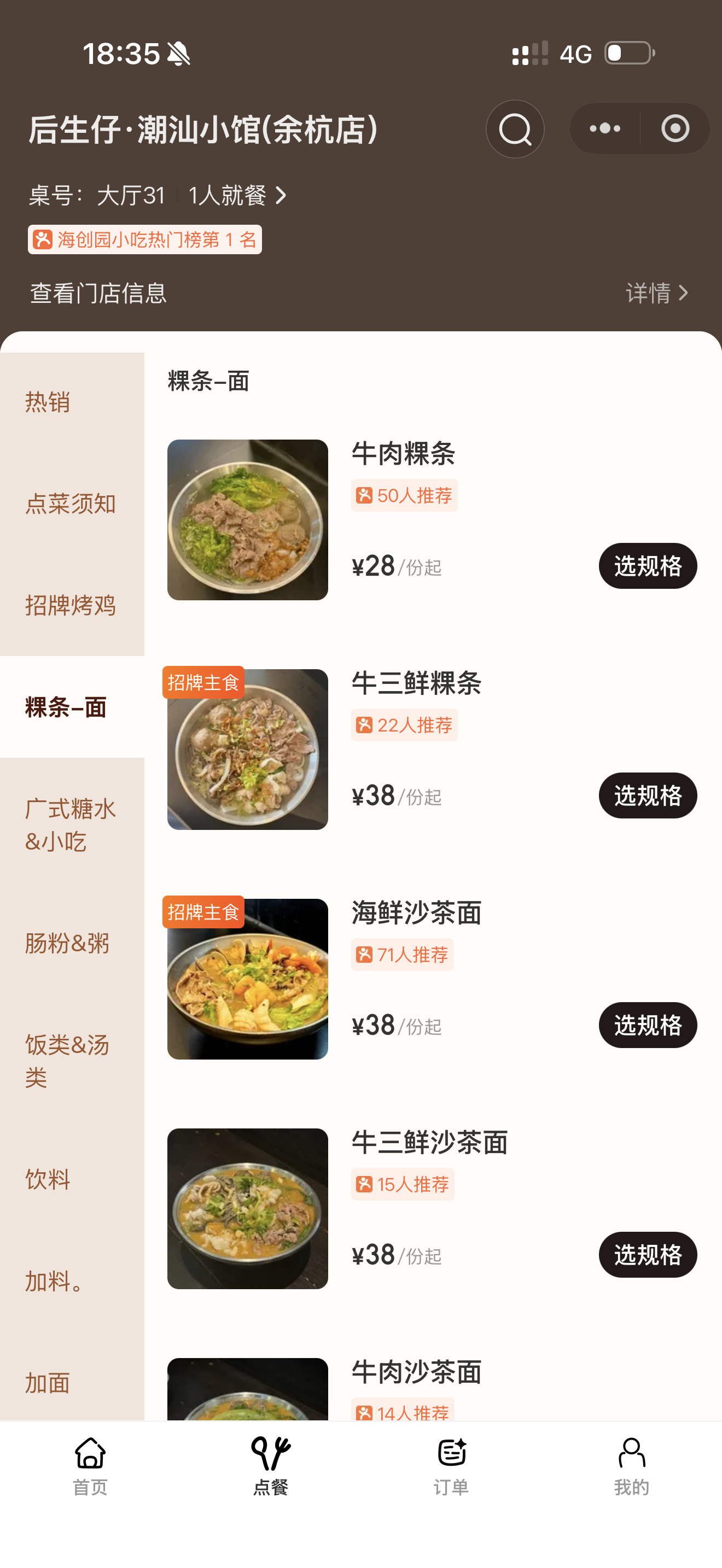The width and height of the screenshot is (722, 1568).
Task: Browse the 饮料 category
Action: point(48,1179)
